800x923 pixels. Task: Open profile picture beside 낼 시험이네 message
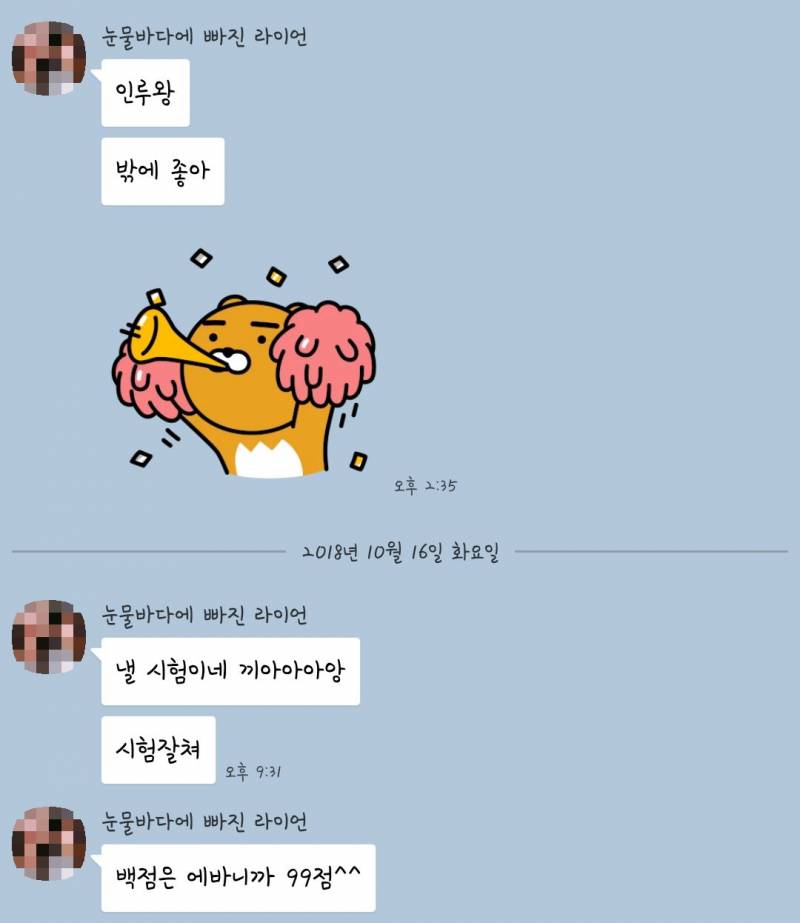pos(48,636)
